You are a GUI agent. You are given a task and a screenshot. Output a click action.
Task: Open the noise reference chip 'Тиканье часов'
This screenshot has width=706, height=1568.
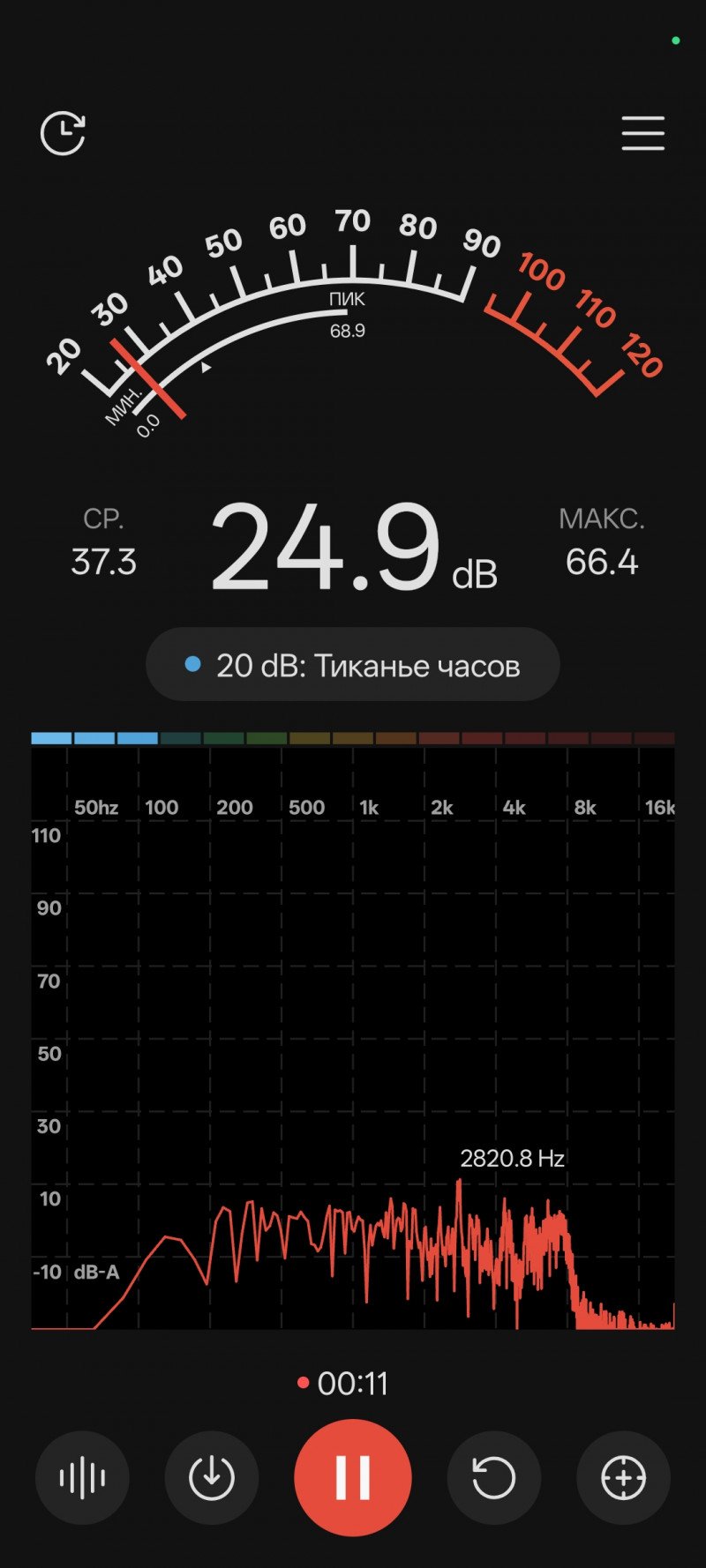click(x=353, y=665)
